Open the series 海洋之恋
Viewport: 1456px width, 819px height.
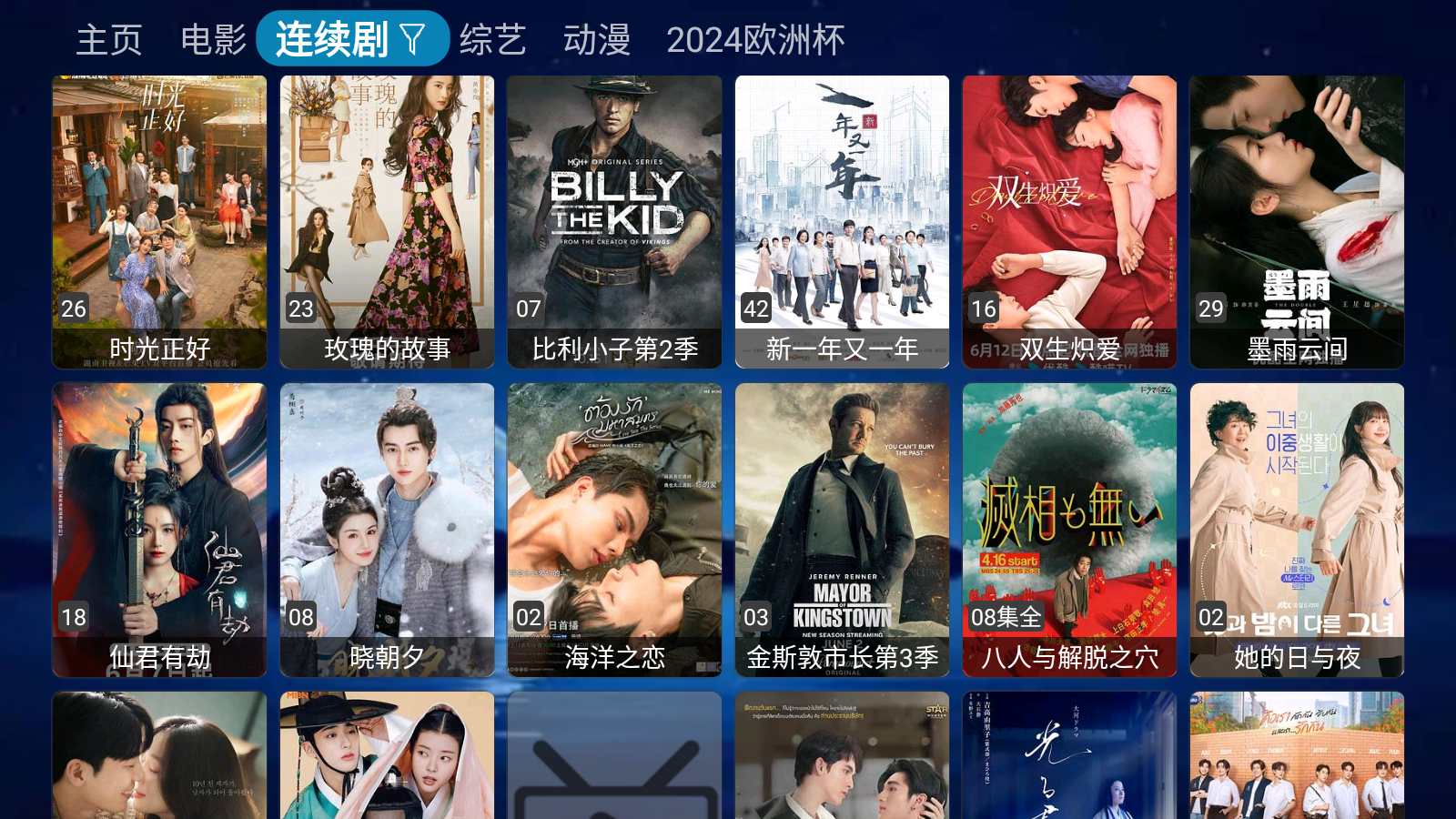click(x=614, y=529)
